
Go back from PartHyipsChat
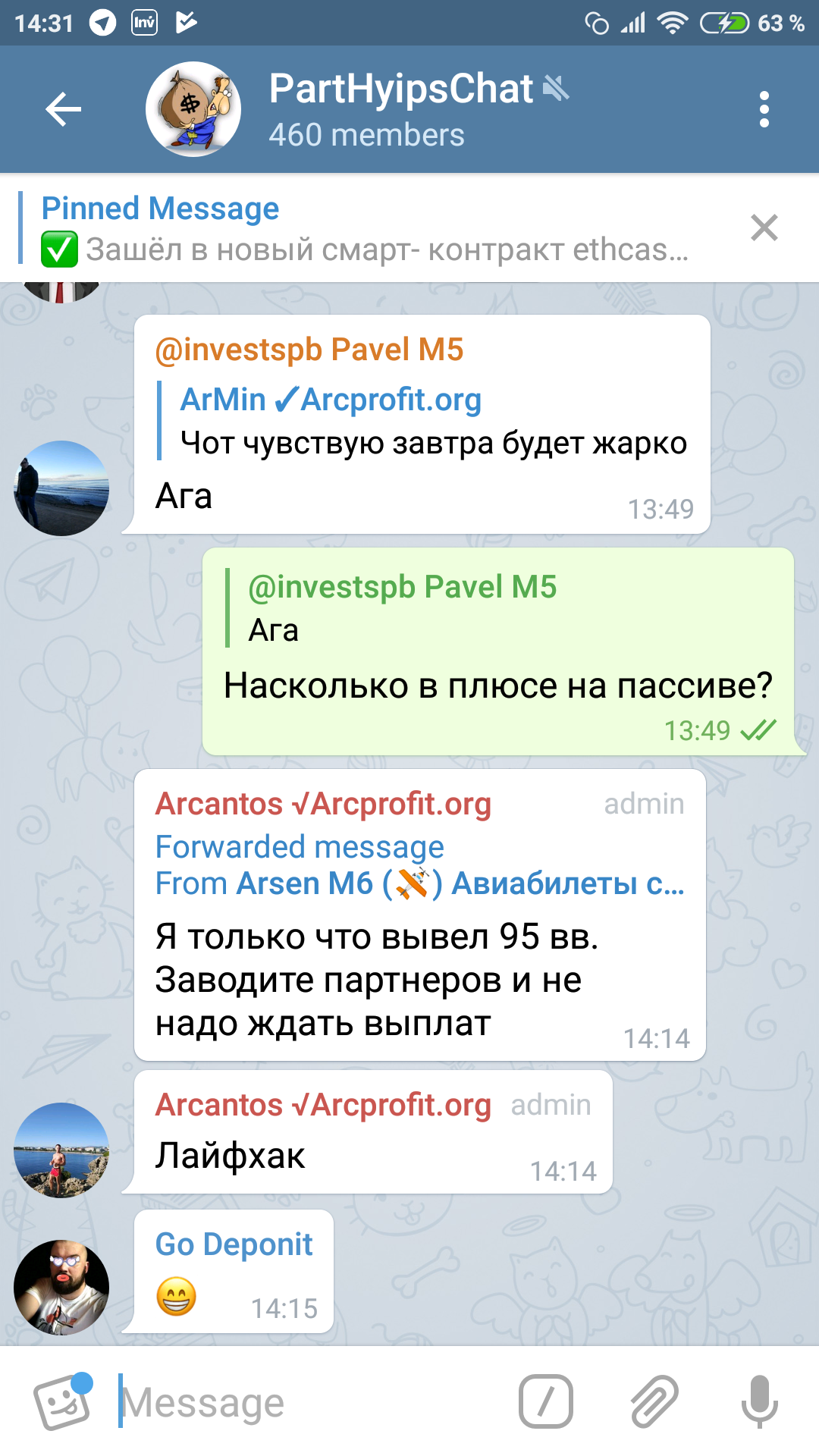[63, 110]
